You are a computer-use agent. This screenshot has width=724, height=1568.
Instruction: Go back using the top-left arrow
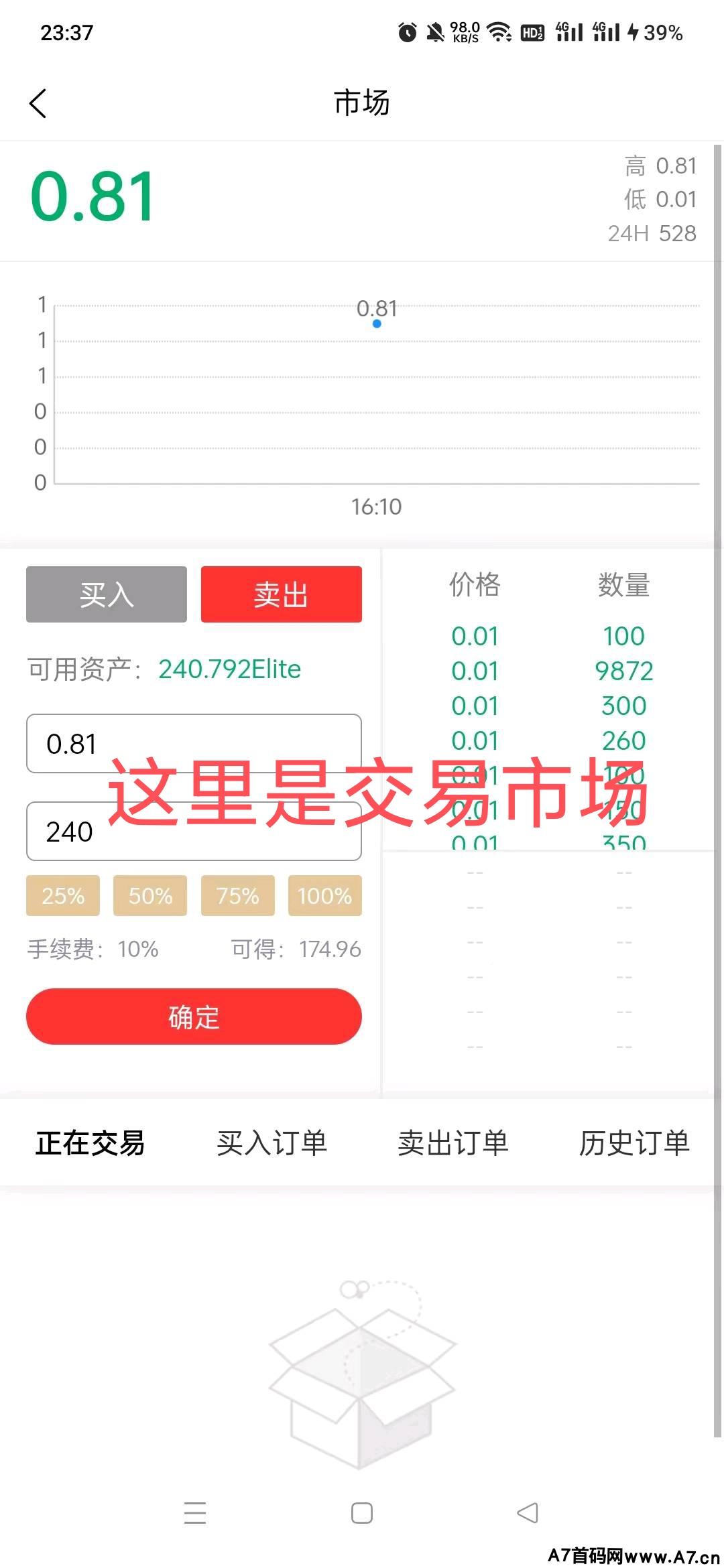pos(38,103)
